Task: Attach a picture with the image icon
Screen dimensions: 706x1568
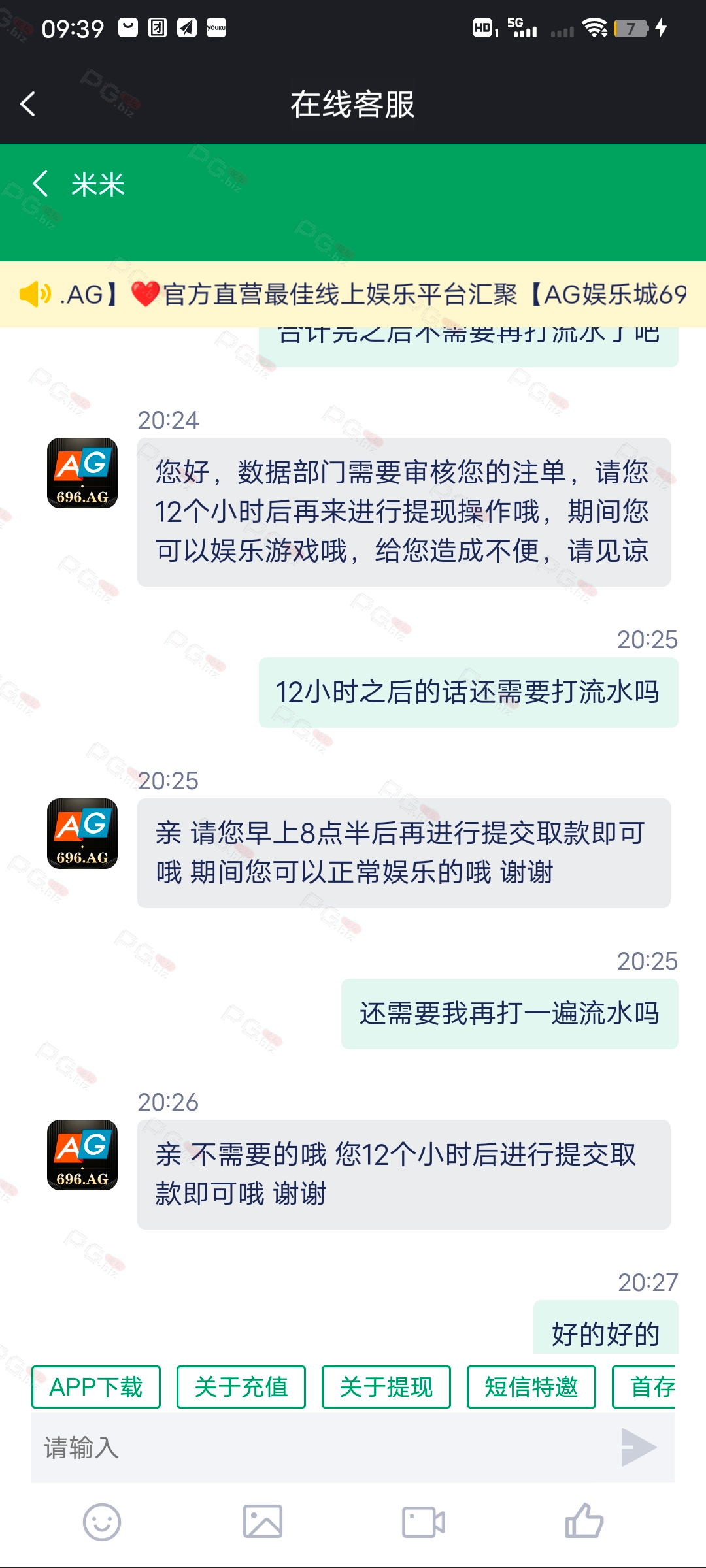Action: pyautogui.click(x=263, y=1522)
